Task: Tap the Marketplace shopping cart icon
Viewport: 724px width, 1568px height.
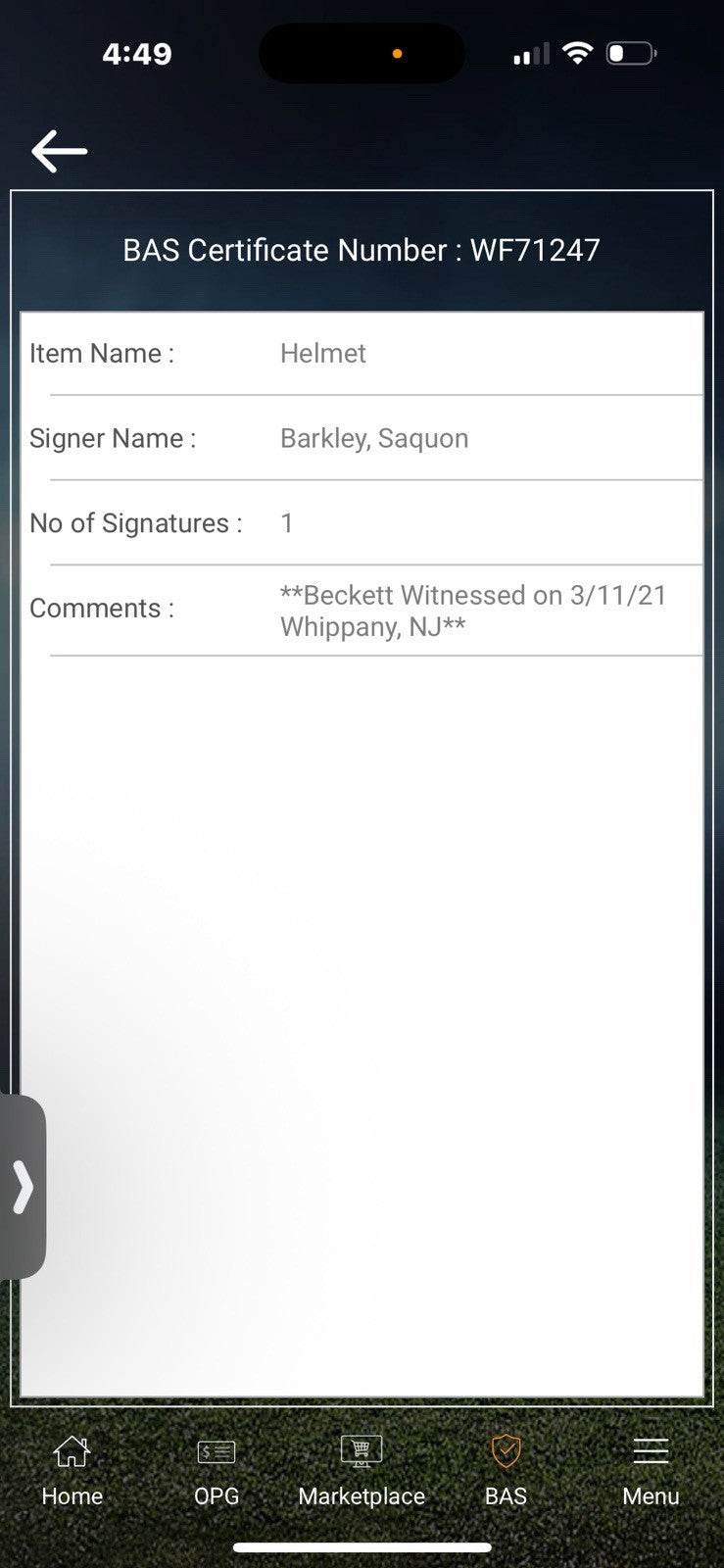Action: [x=361, y=1449]
